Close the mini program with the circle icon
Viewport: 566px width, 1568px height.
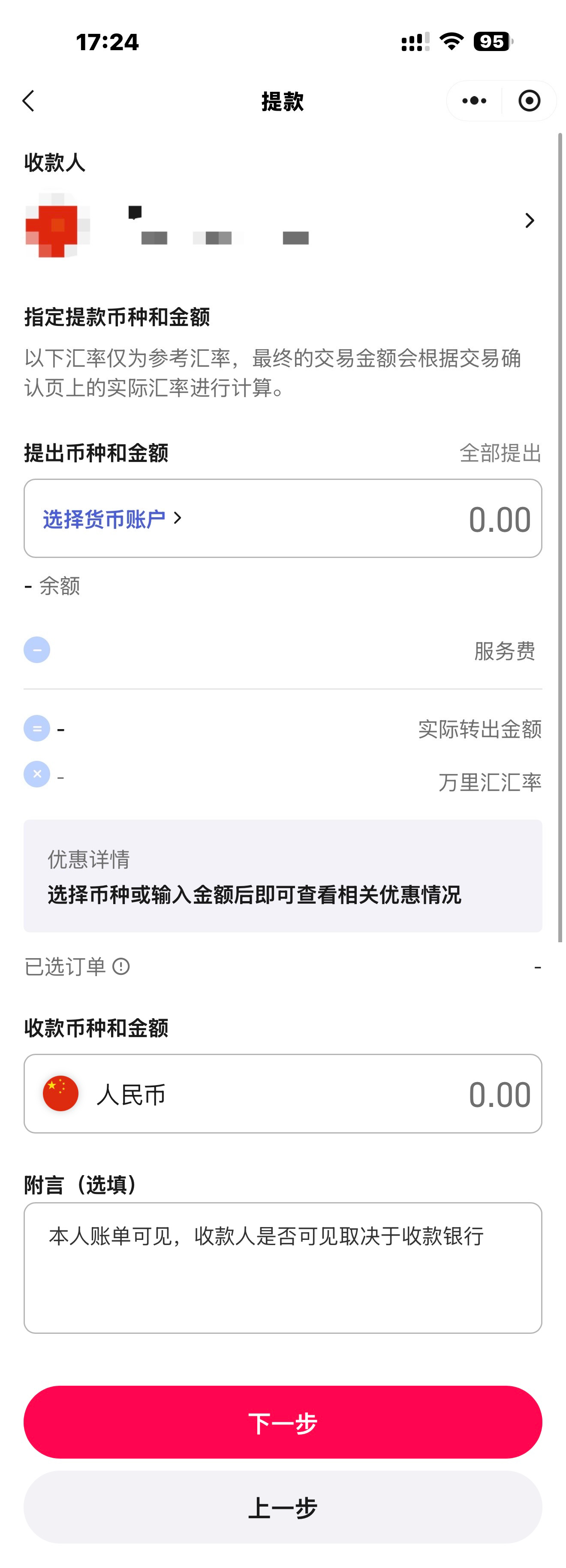[529, 101]
